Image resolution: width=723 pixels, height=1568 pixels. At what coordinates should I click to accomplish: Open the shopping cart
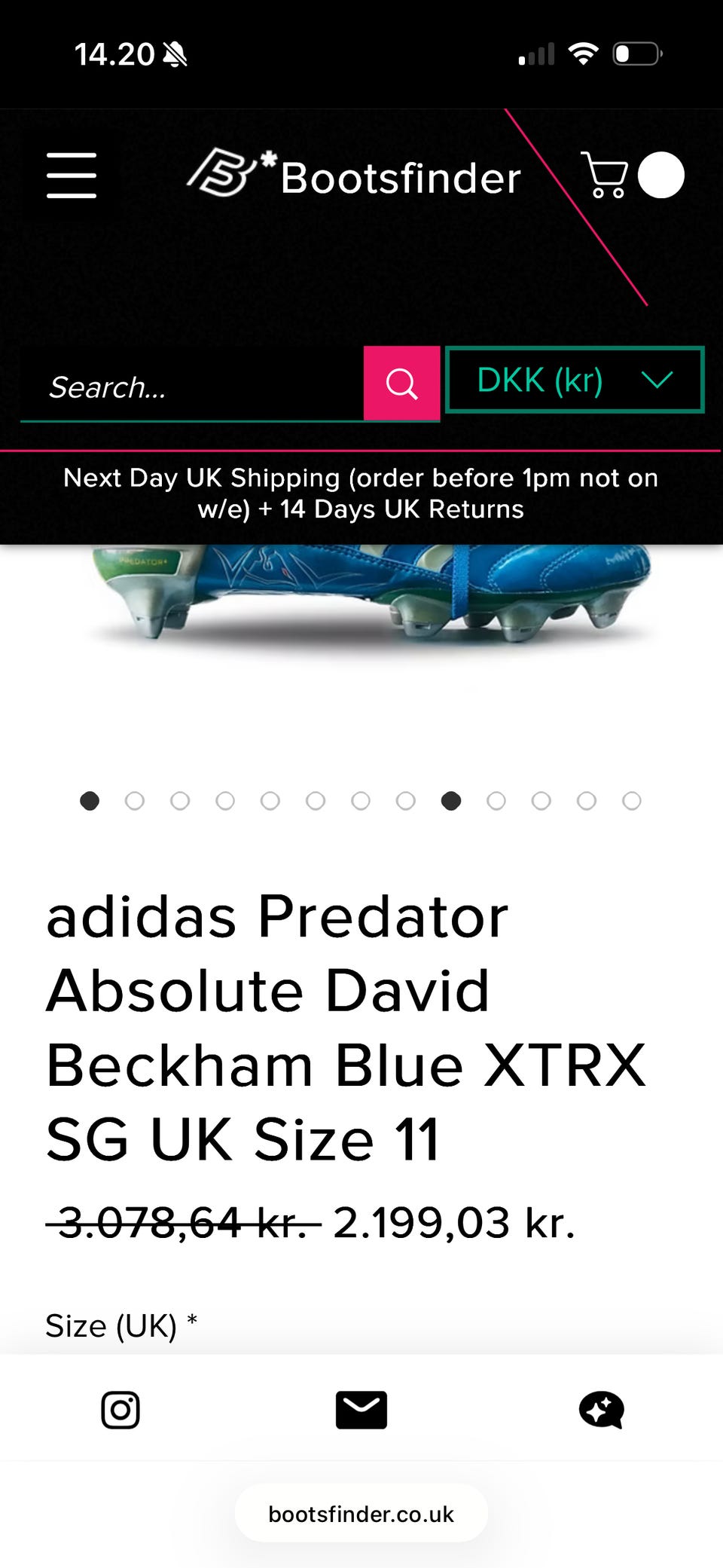click(x=604, y=175)
